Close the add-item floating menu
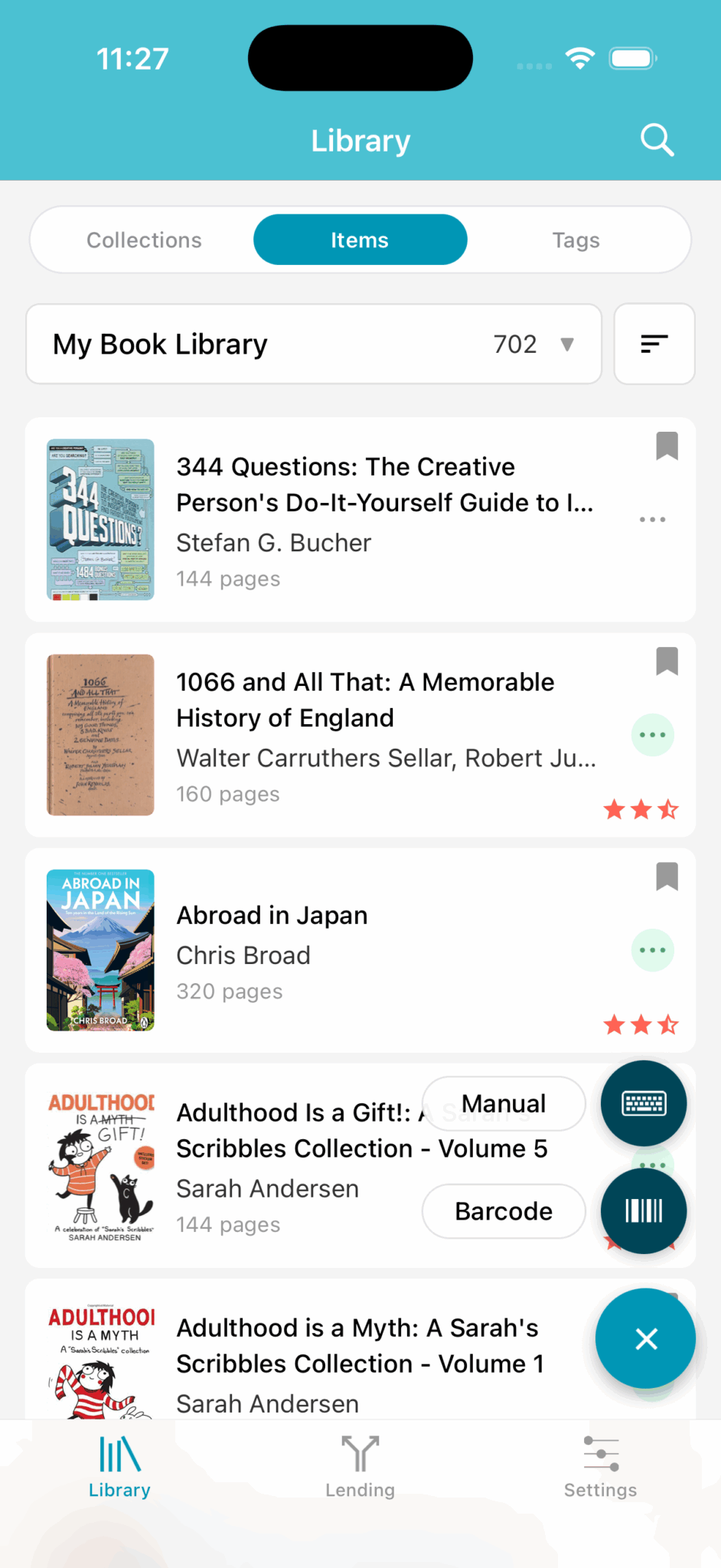Image resolution: width=721 pixels, height=1568 pixels. (646, 1339)
